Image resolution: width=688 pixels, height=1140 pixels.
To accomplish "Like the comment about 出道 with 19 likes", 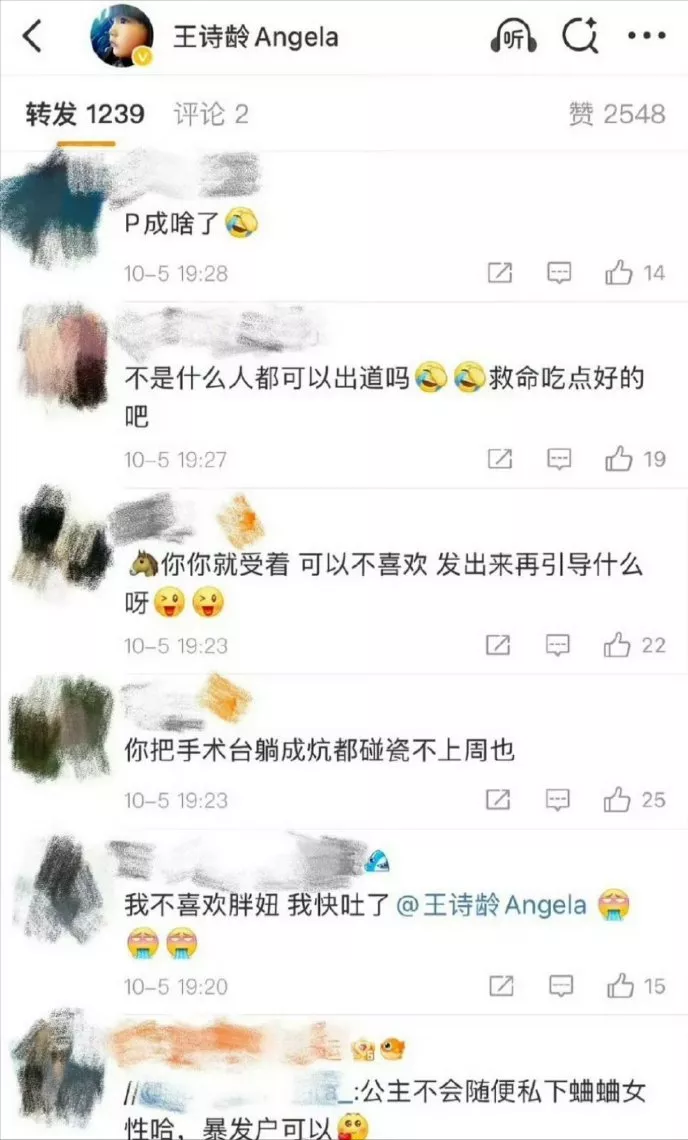I will [619, 460].
